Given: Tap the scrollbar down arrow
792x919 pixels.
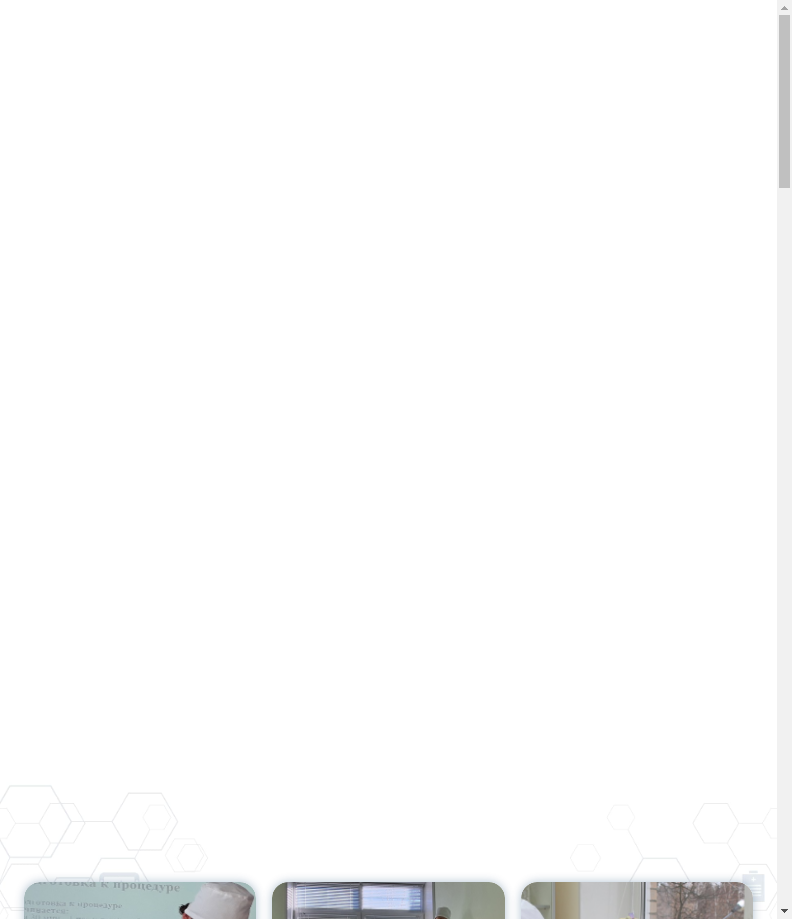Looking at the screenshot, I should (785, 912).
